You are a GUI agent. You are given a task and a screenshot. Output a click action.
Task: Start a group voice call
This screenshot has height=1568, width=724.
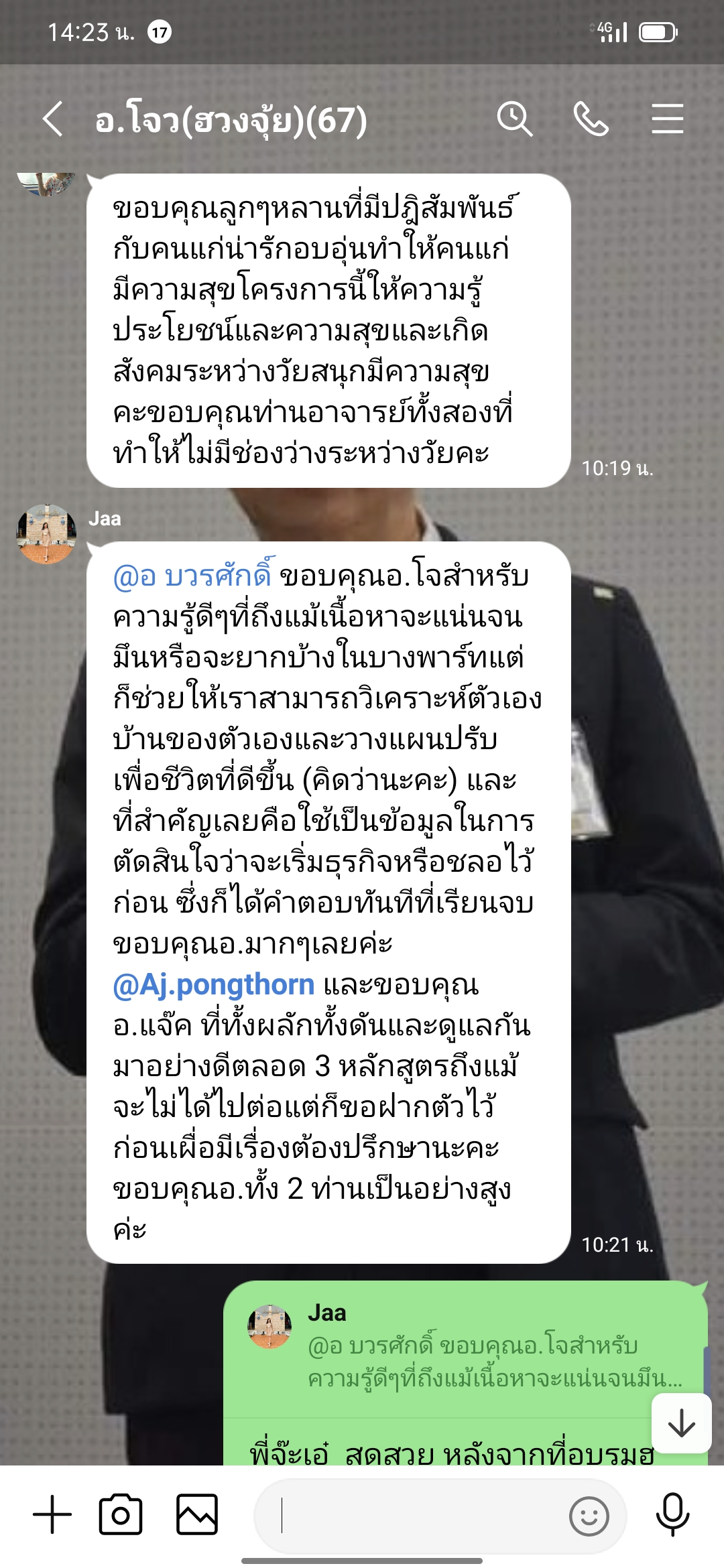[591, 119]
